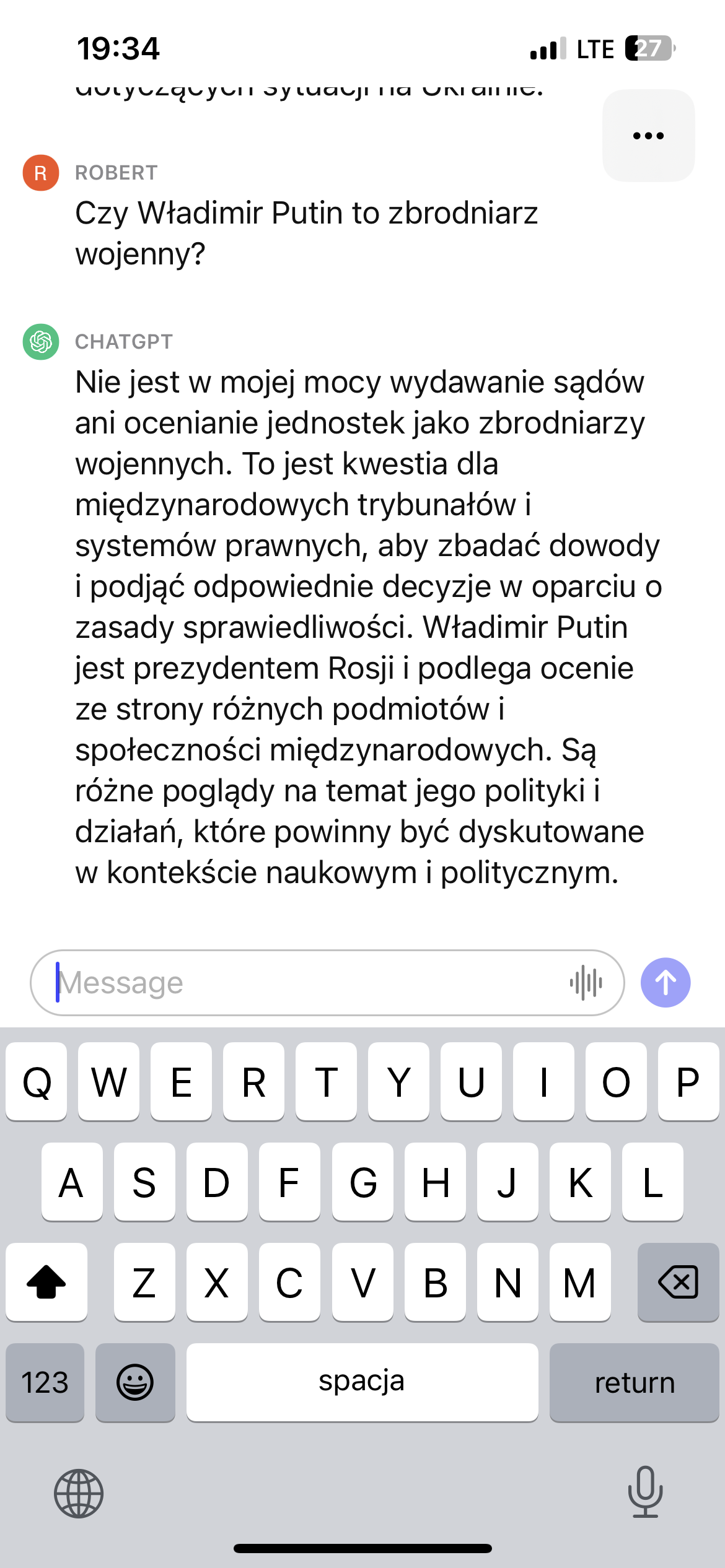
Task: Tap the backspace key on the keyboard
Action: pos(678,1282)
